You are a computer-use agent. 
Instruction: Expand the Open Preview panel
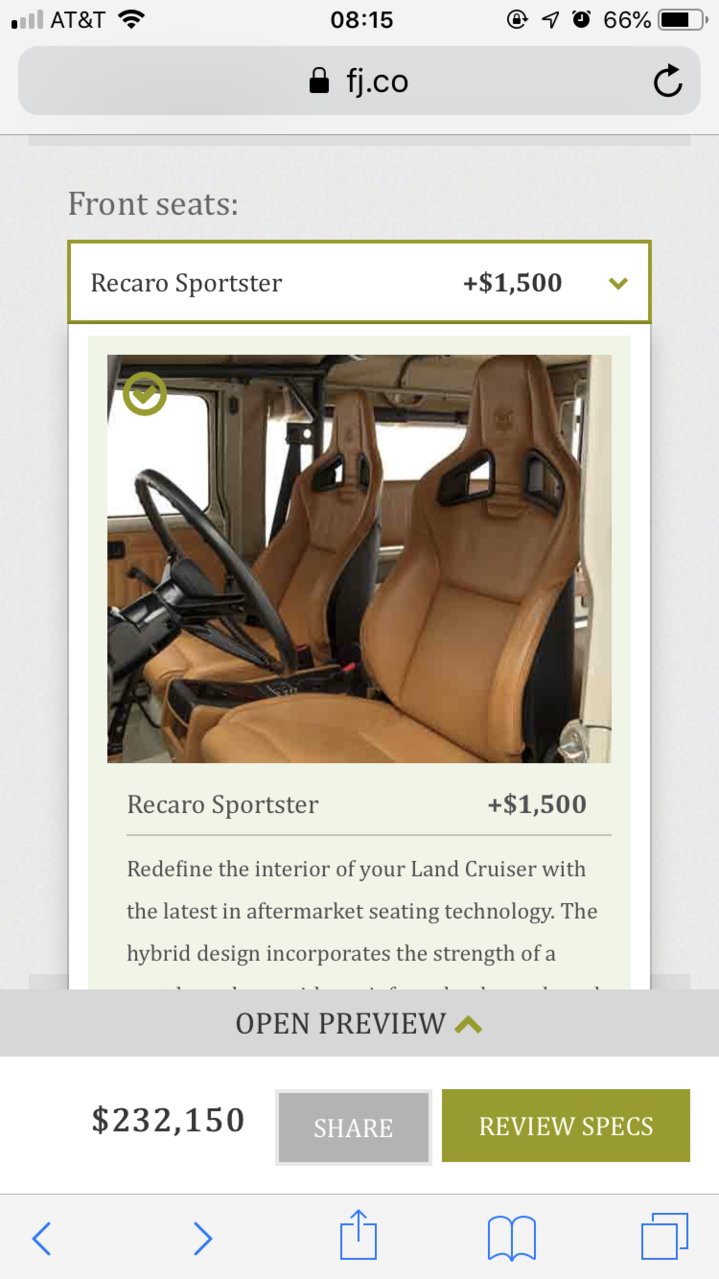pos(359,1023)
